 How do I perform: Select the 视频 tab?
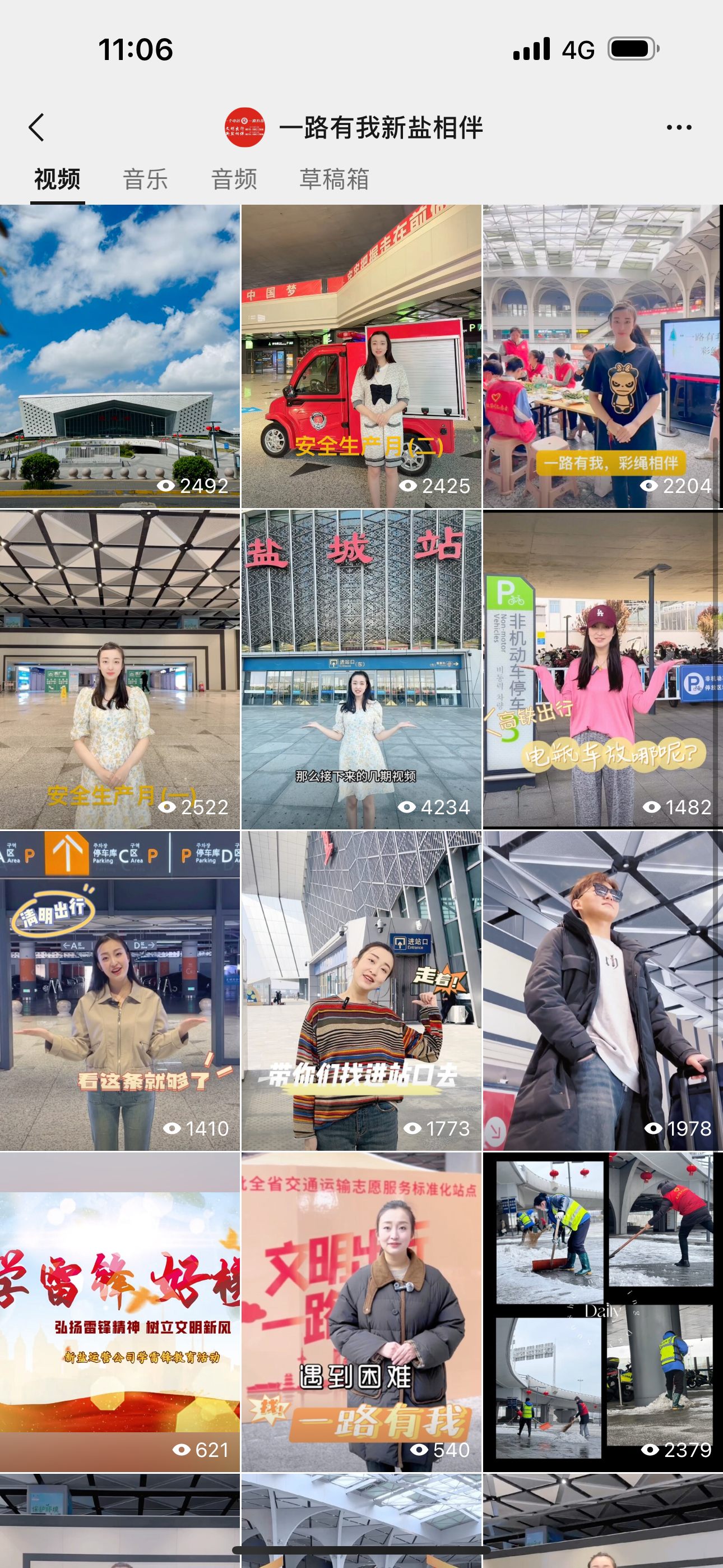pyautogui.click(x=57, y=179)
